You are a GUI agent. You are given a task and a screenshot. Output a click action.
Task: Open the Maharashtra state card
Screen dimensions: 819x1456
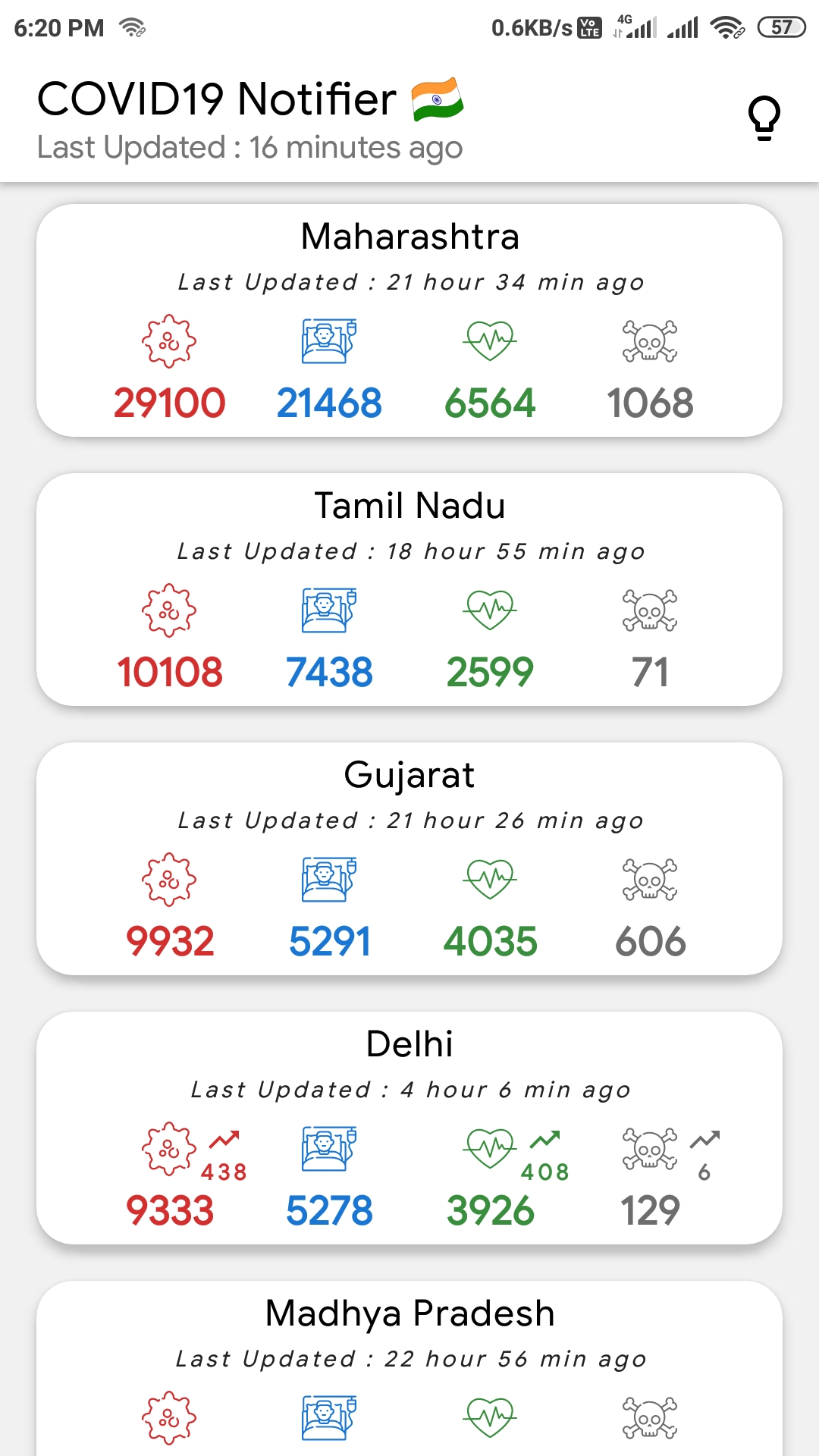(409, 320)
